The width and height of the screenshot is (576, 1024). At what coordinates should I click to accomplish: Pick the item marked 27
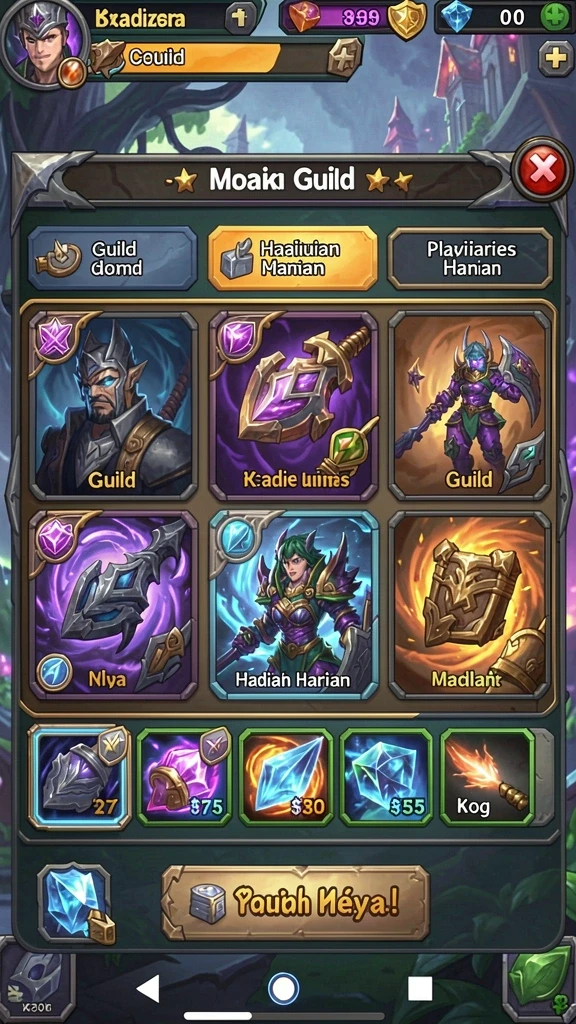coord(80,777)
